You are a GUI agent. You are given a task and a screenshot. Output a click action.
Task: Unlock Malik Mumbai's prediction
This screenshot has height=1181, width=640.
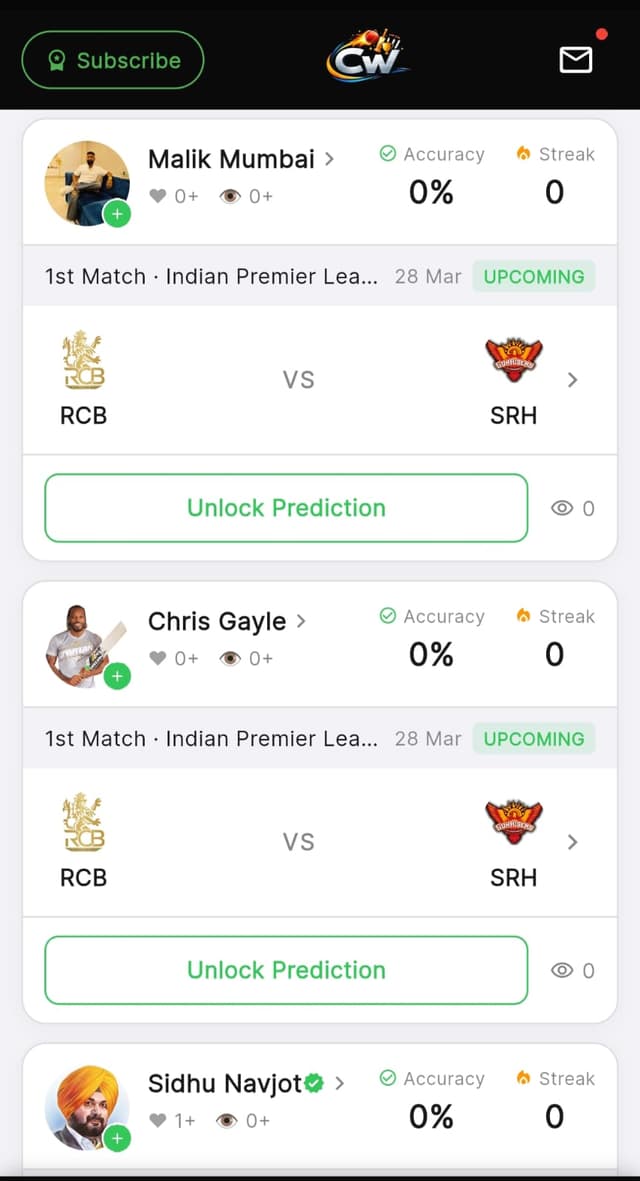(x=286, y=508)
